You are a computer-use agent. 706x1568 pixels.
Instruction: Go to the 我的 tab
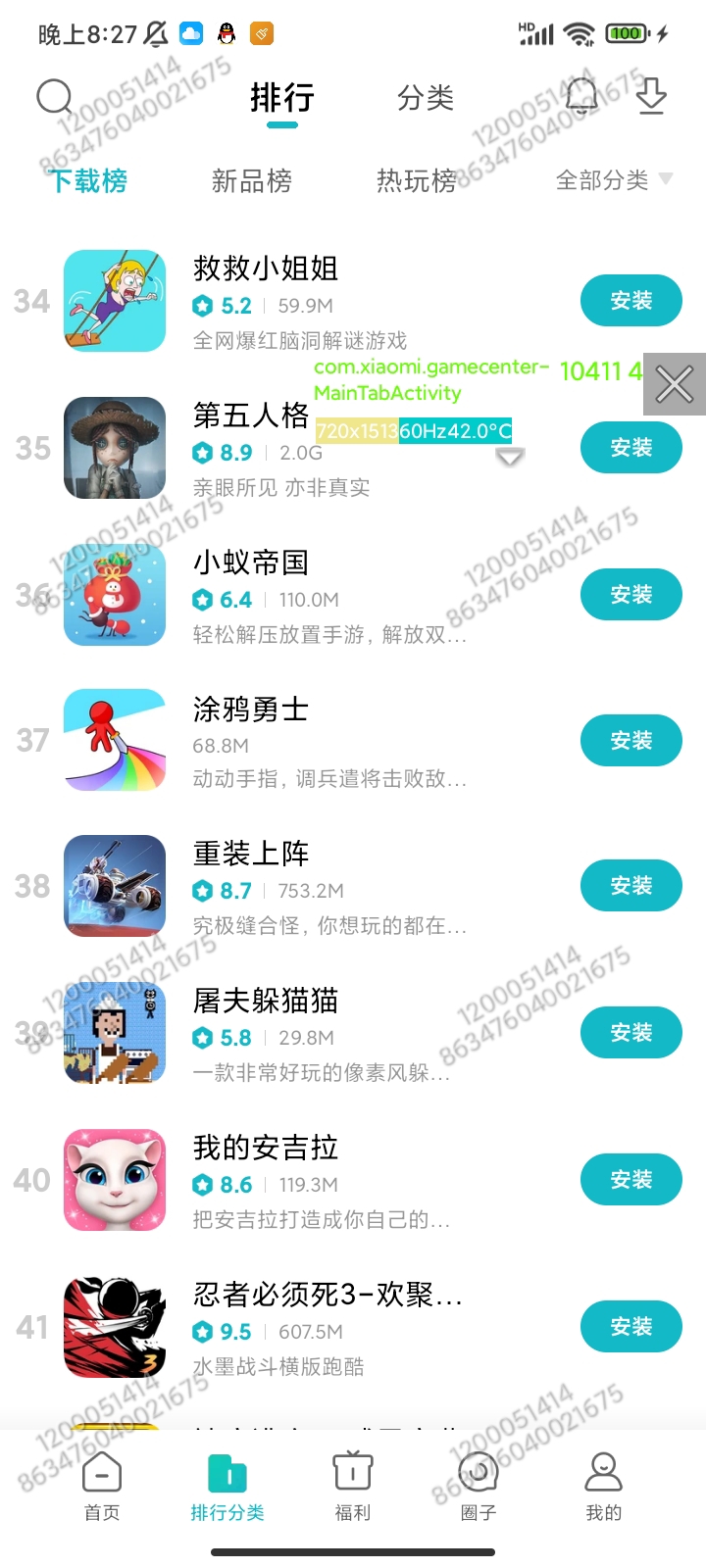click(x=604, y=1487)
